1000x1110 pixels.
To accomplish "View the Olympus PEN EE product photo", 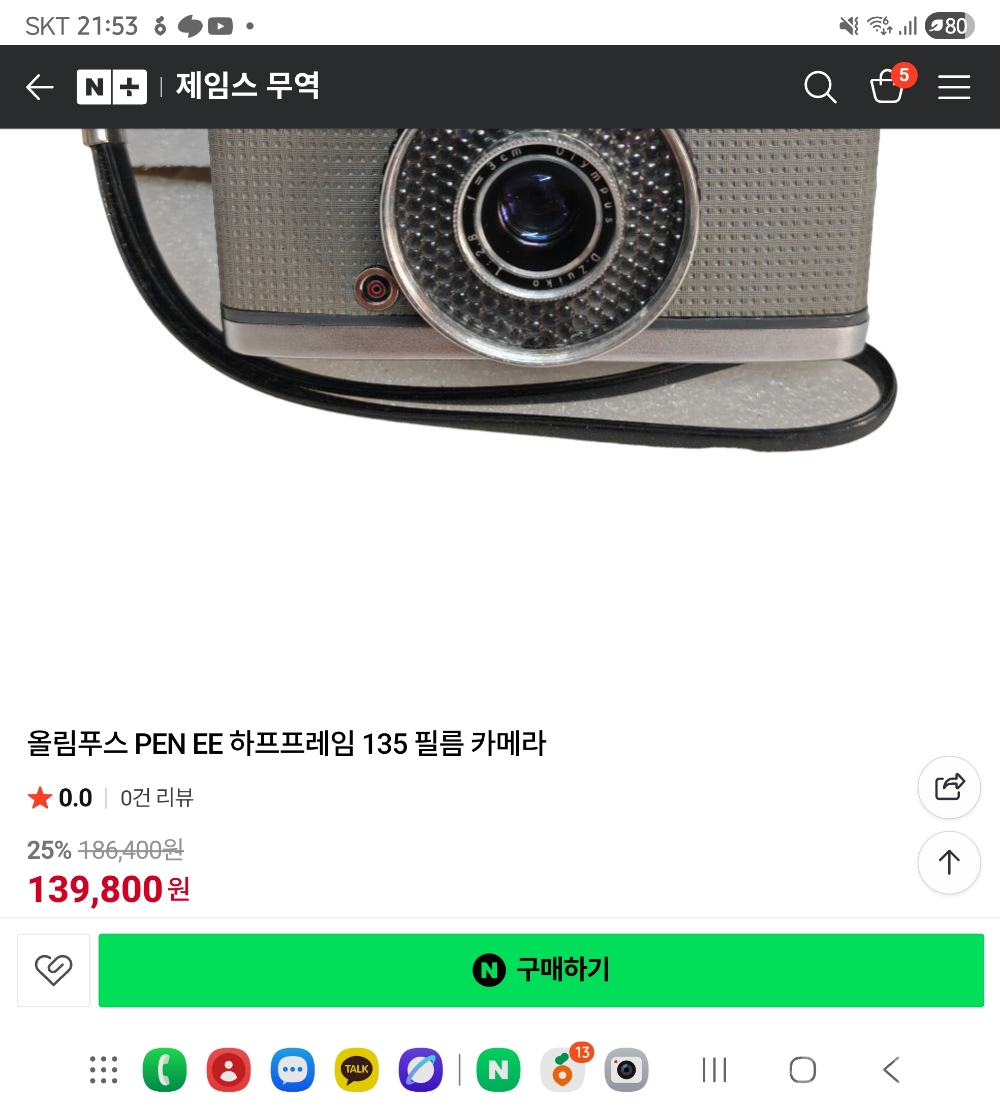I will (x=500, y=290).
